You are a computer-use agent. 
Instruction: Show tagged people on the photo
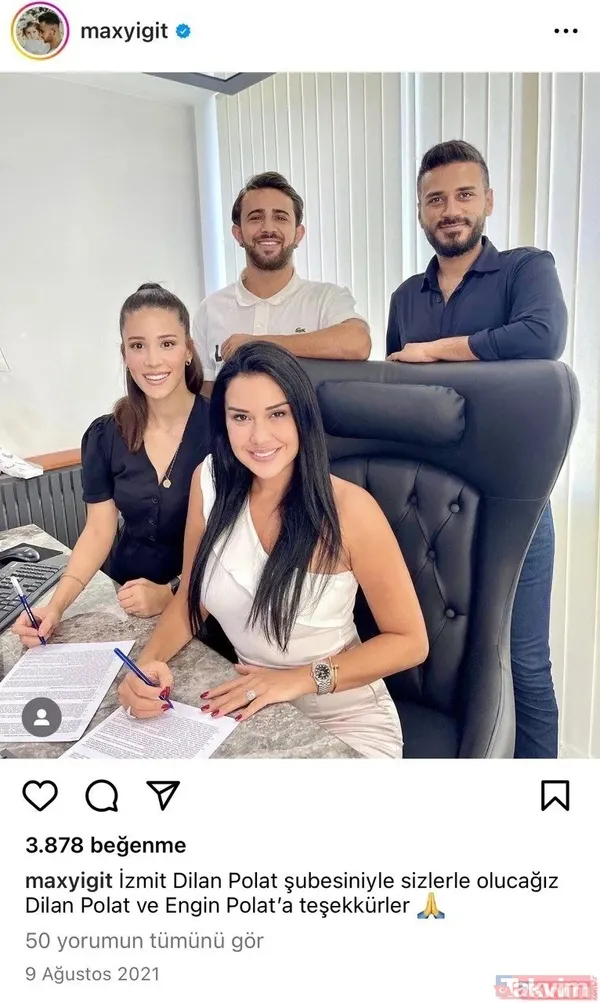(x=41, y=717)
